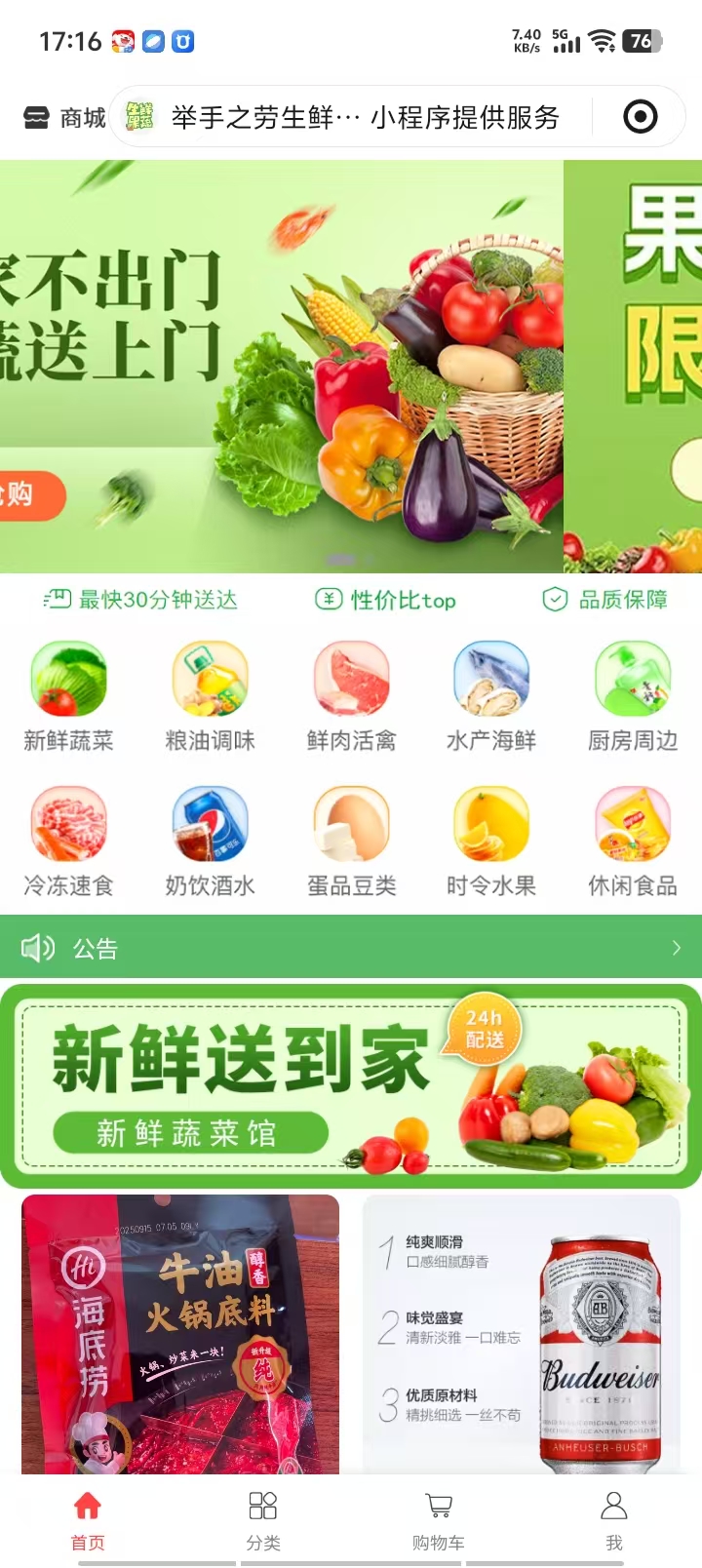Open the 购物车 tab
702x1568 pixels.
click(x=439, y=1519)
